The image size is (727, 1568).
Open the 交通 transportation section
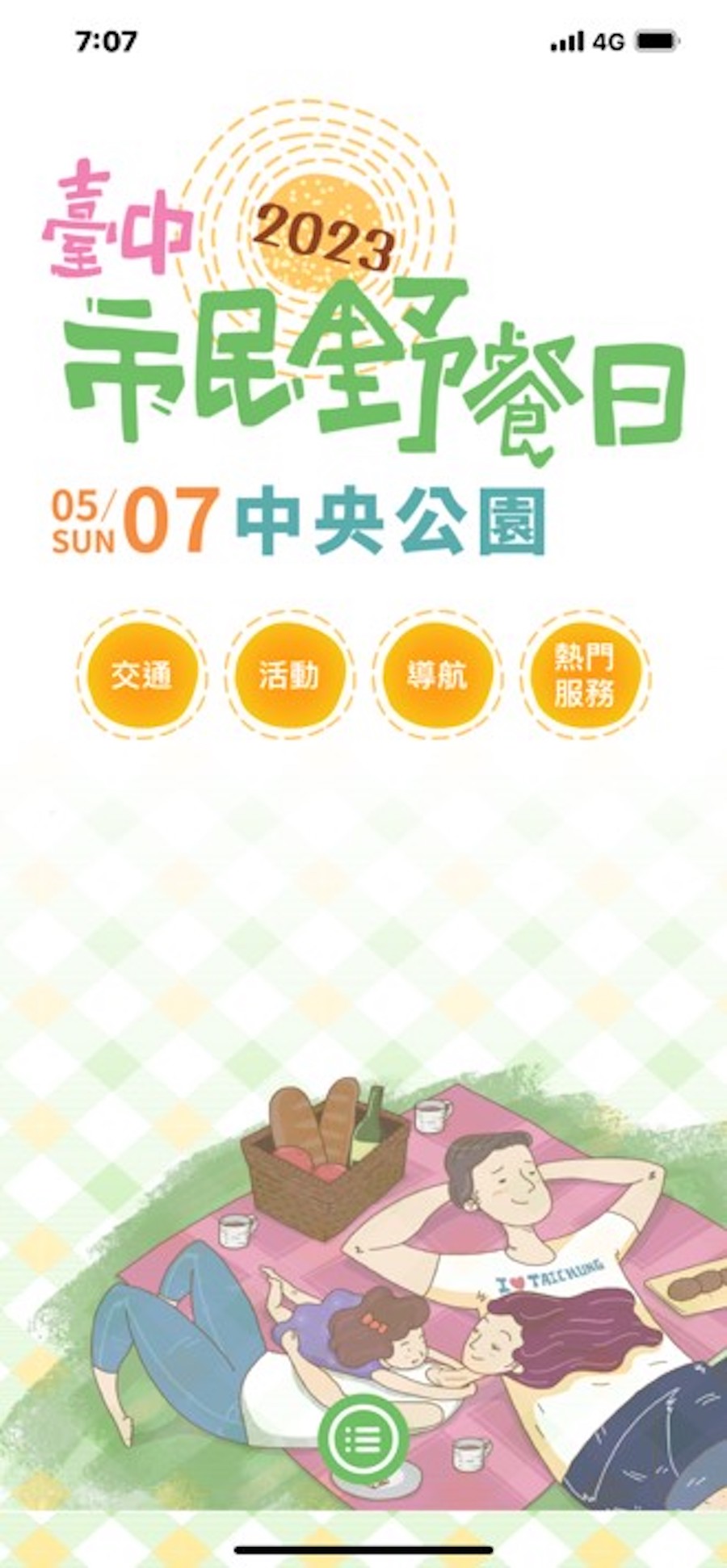tap(141, 675)
